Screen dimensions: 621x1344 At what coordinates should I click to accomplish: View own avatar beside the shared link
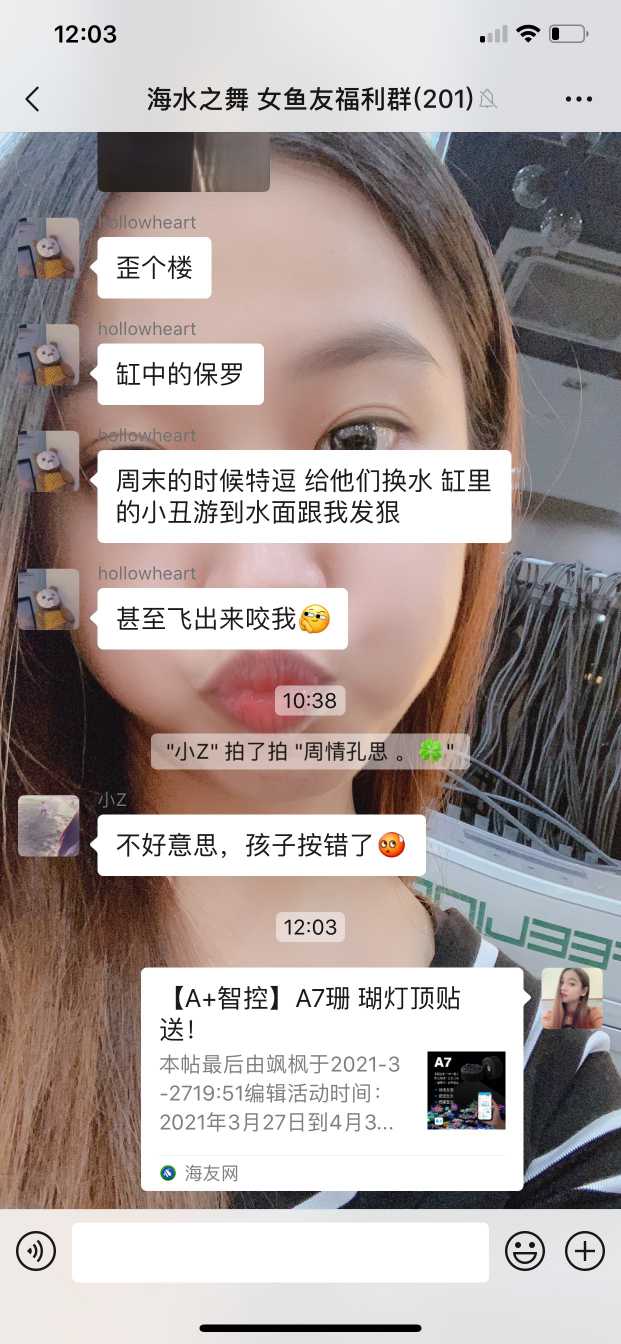click(572, 998)
